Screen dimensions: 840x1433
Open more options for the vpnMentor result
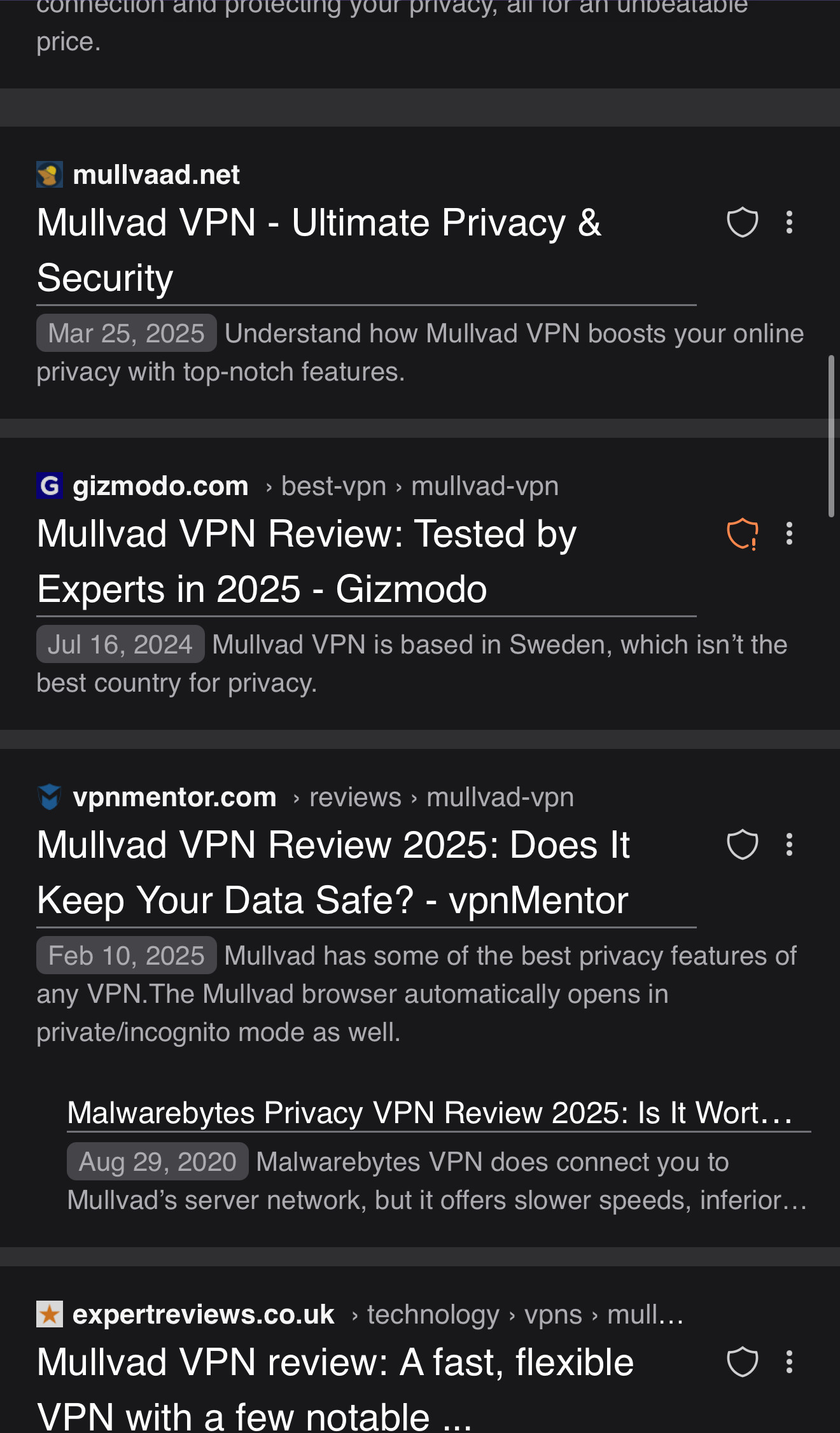coord(789,845)
